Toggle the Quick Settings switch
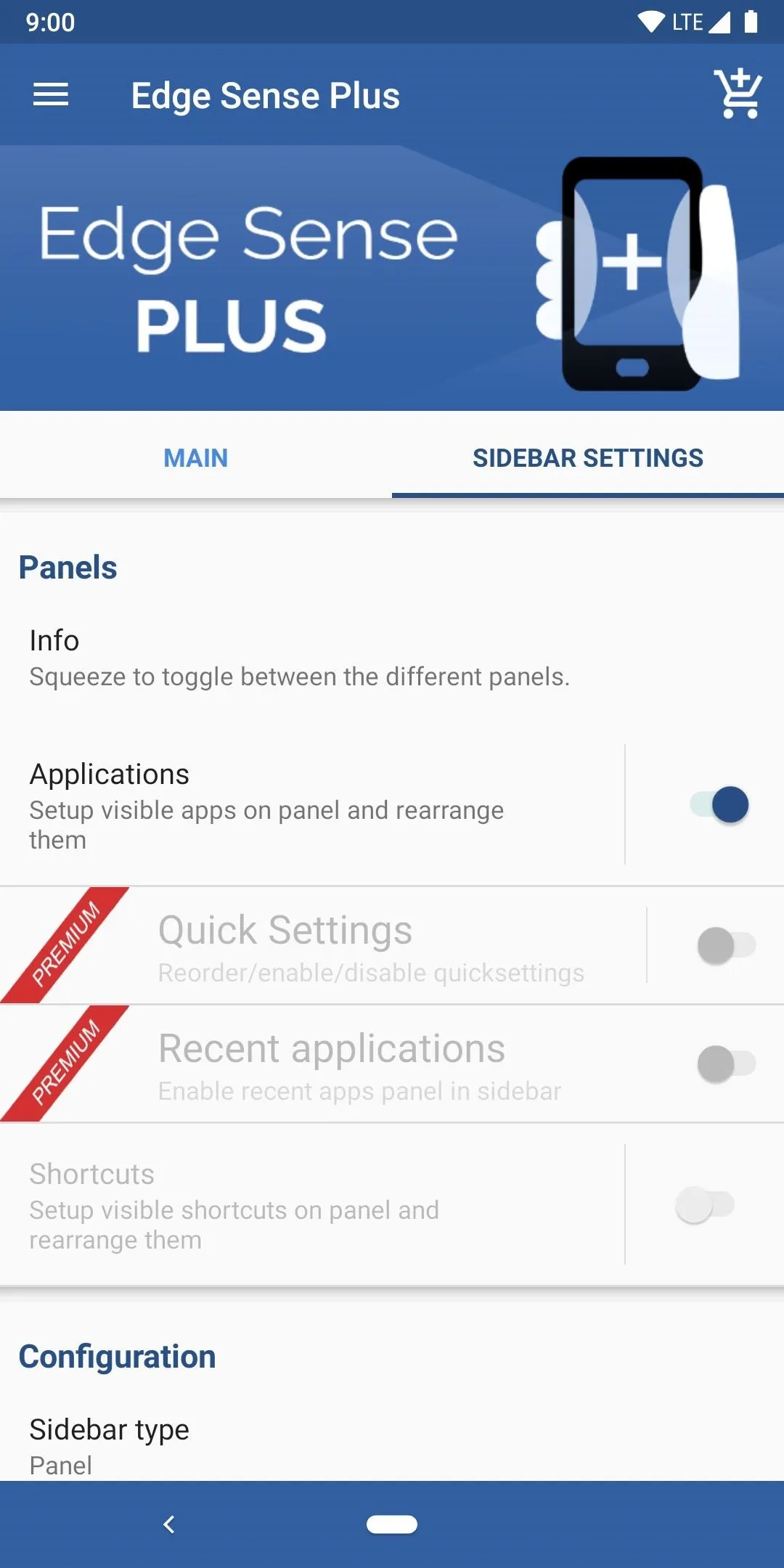The height and width of the screenshot is (1568, 784). pos(726,945)
